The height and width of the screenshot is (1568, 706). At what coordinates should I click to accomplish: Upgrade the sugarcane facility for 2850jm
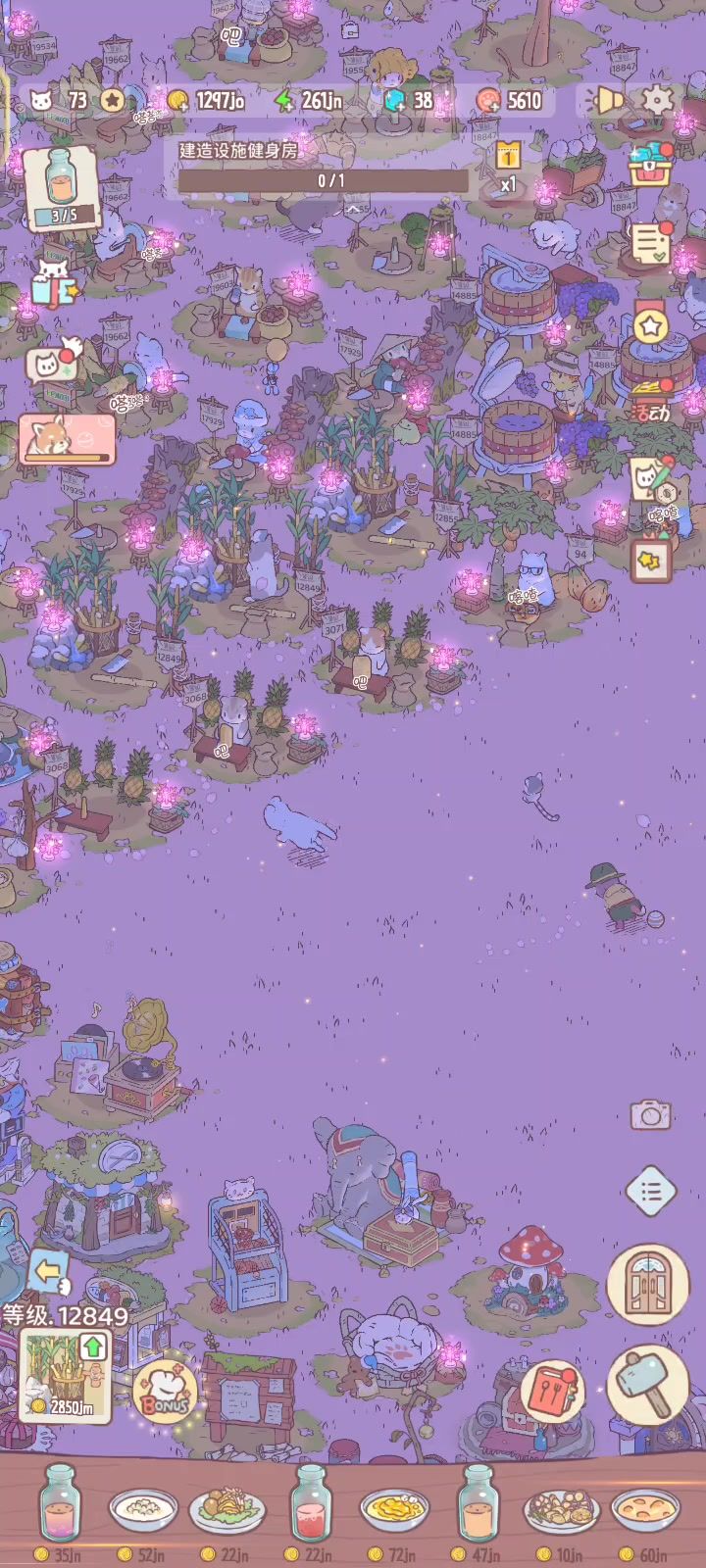(x=65, y=1377)
